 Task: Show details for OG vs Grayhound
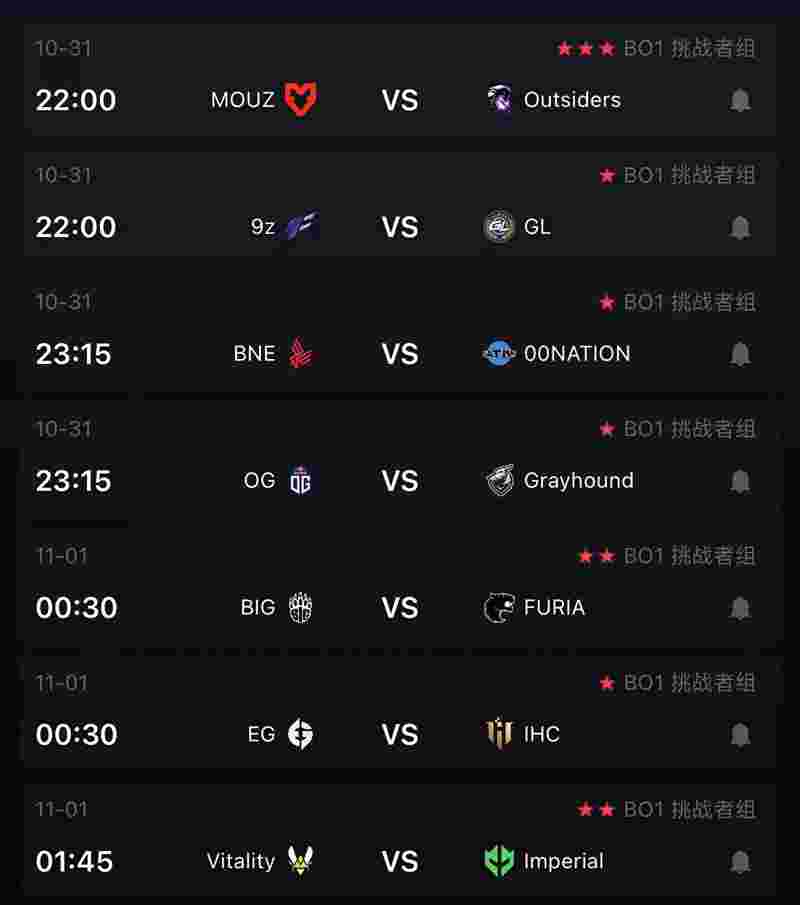tap(399, 481)
